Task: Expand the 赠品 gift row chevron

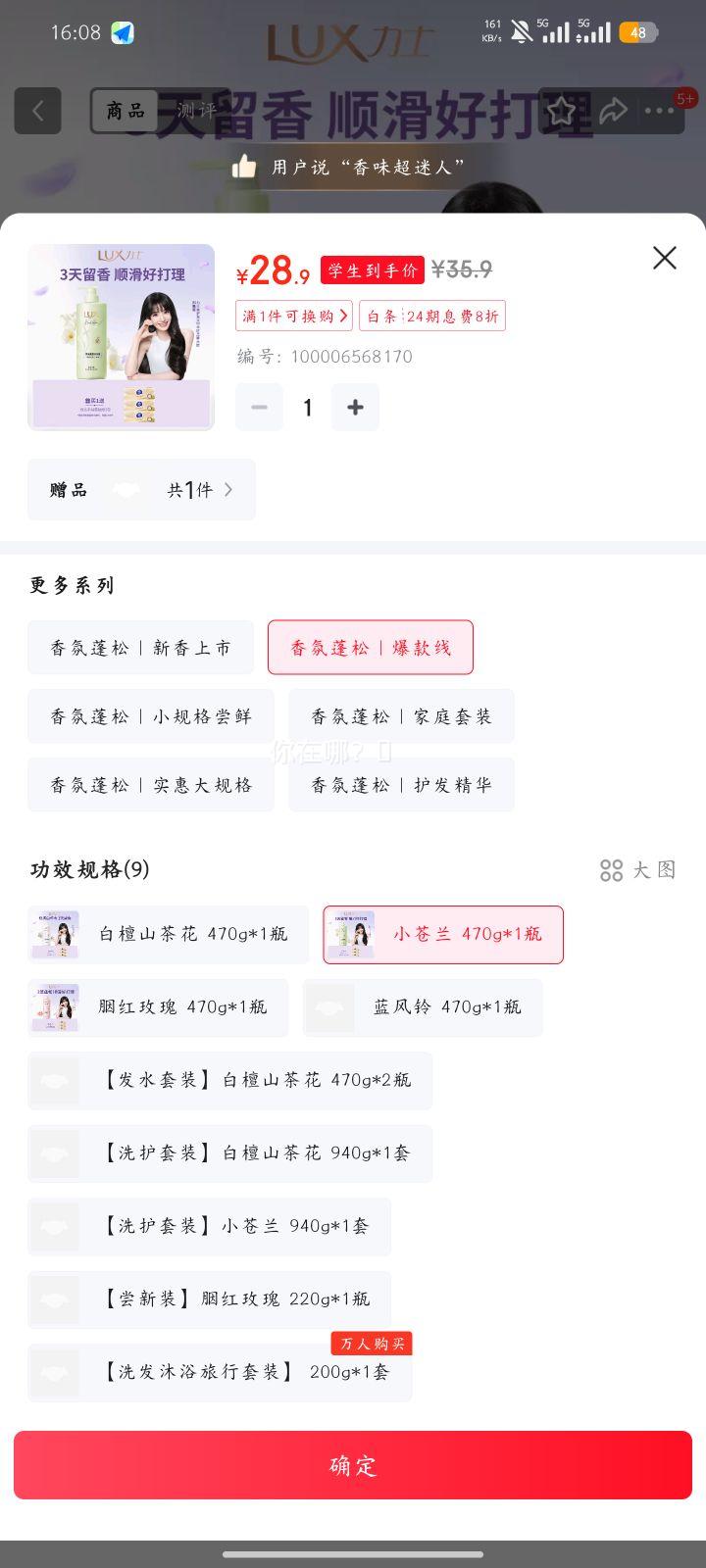Action: pyautogui.click(x=228, y=490)
